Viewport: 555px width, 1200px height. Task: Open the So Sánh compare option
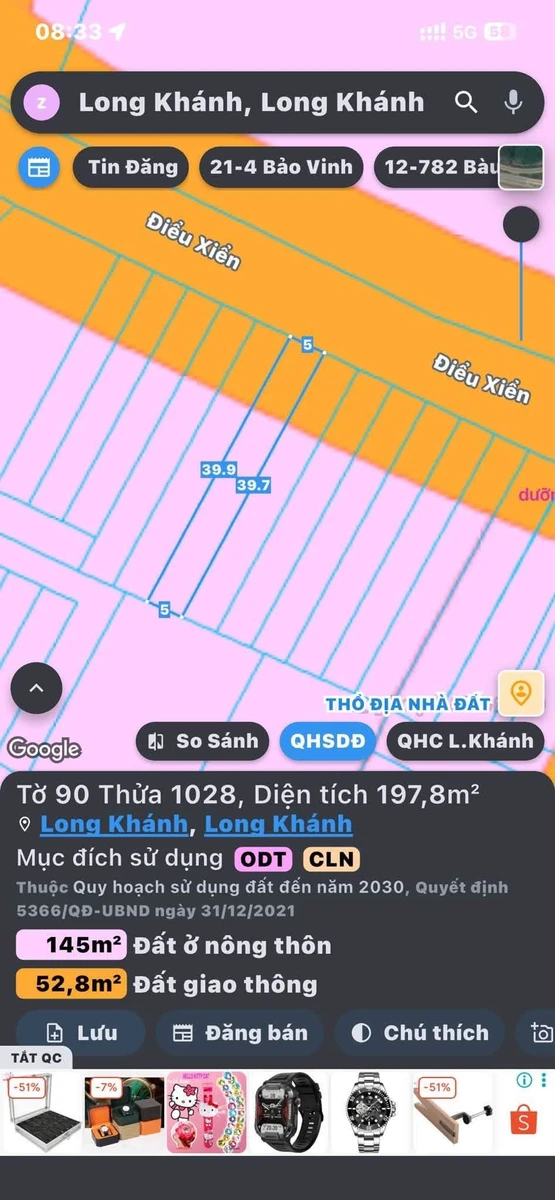click(x=203, y=741)
